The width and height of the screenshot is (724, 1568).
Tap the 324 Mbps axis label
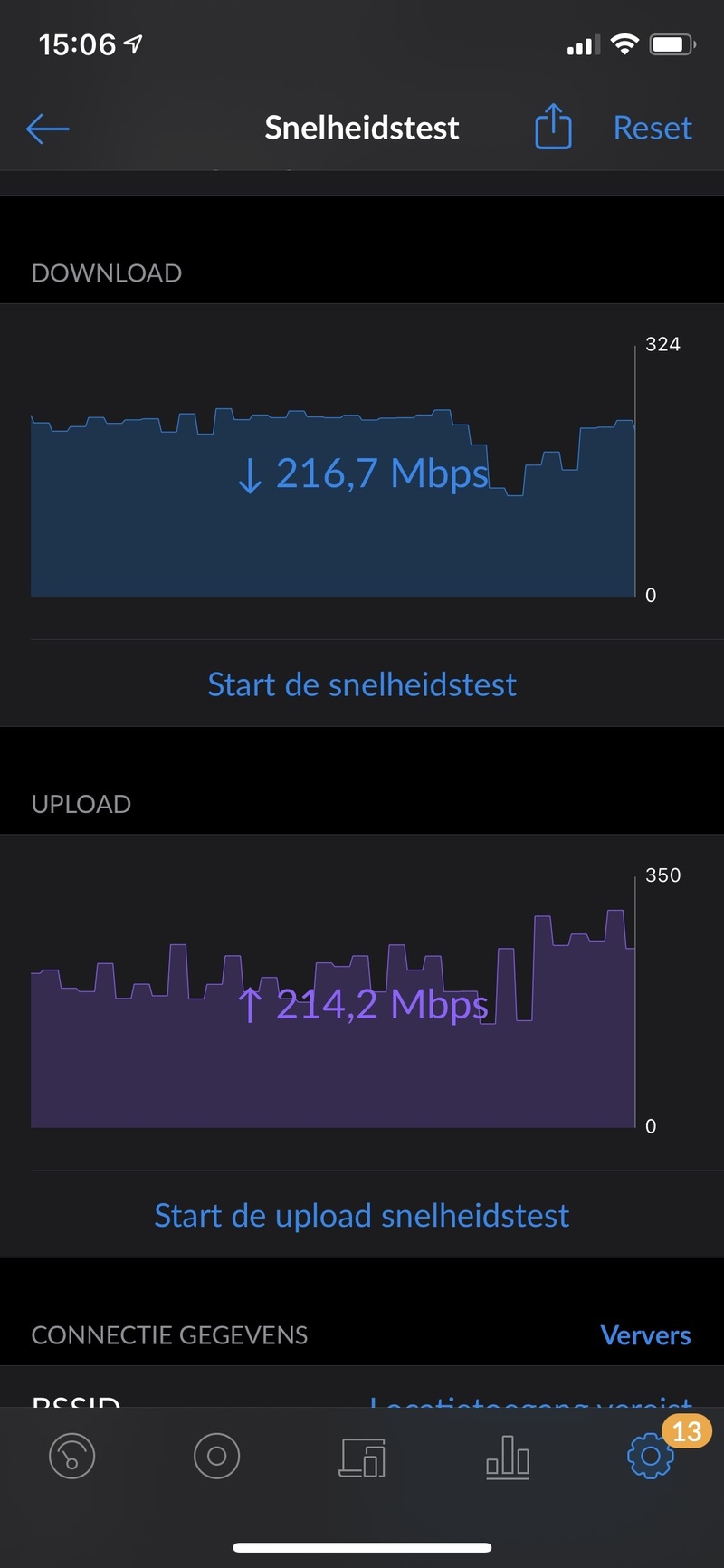[x=662, y=344]
